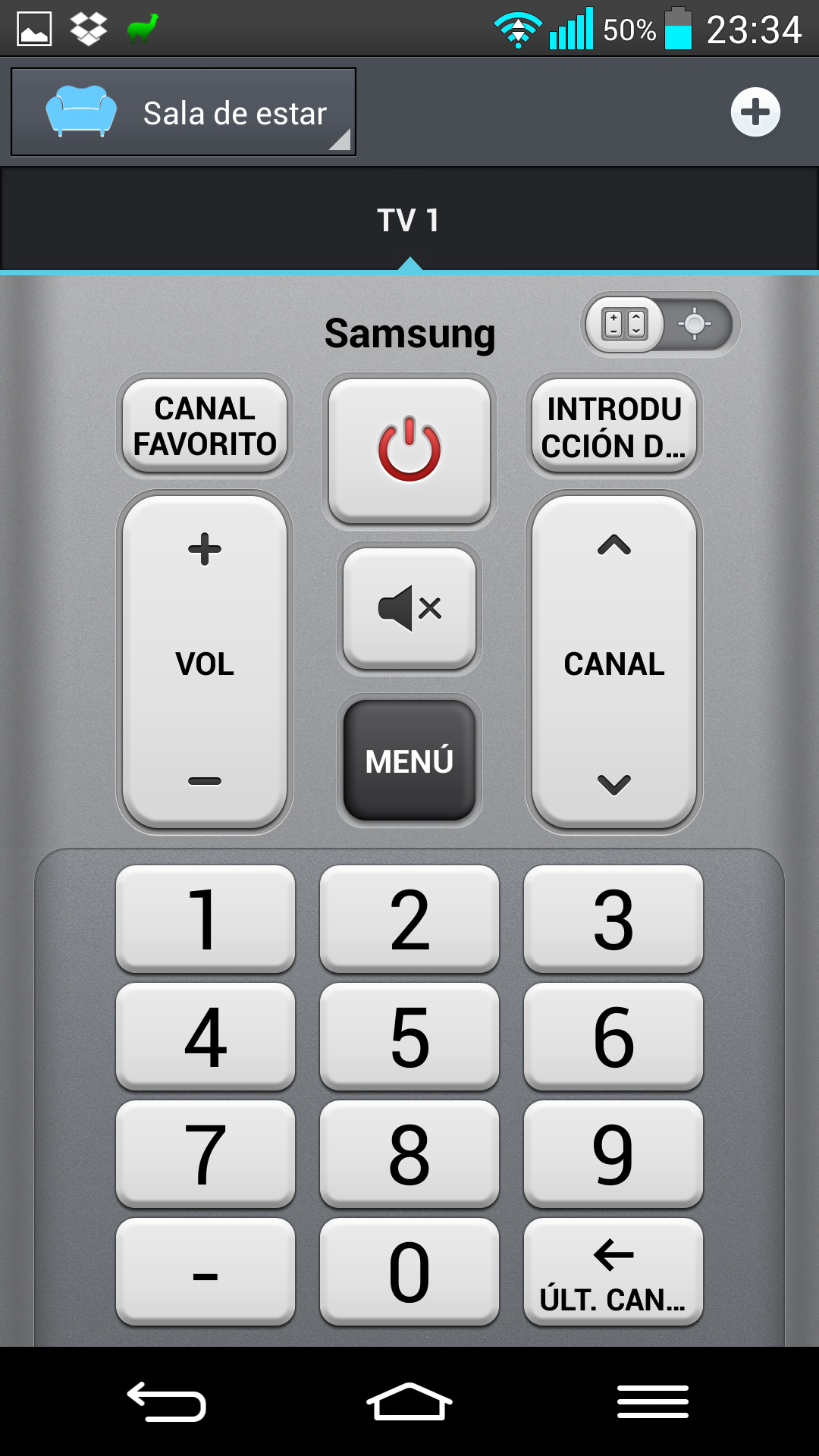Decrease volume with the minus button

click(205, 781)
